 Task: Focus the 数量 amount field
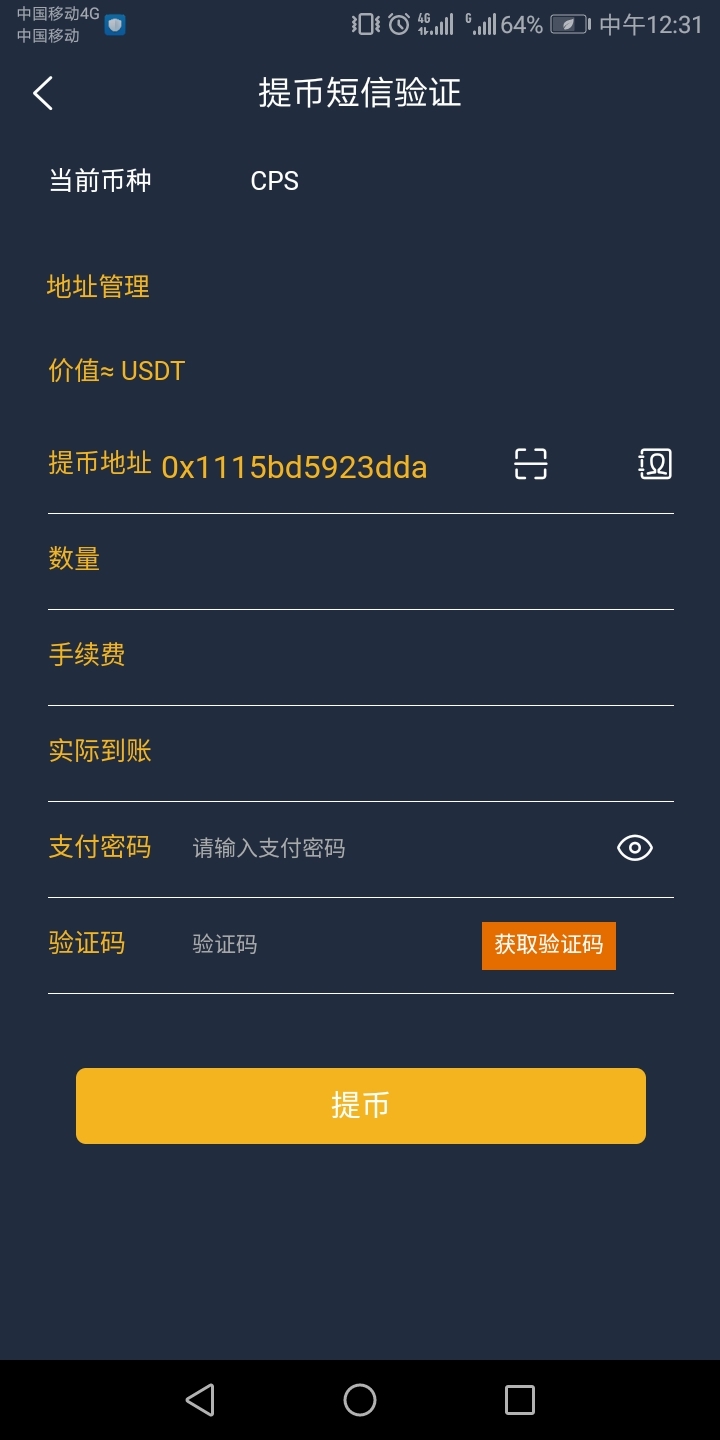click(360, 560)
